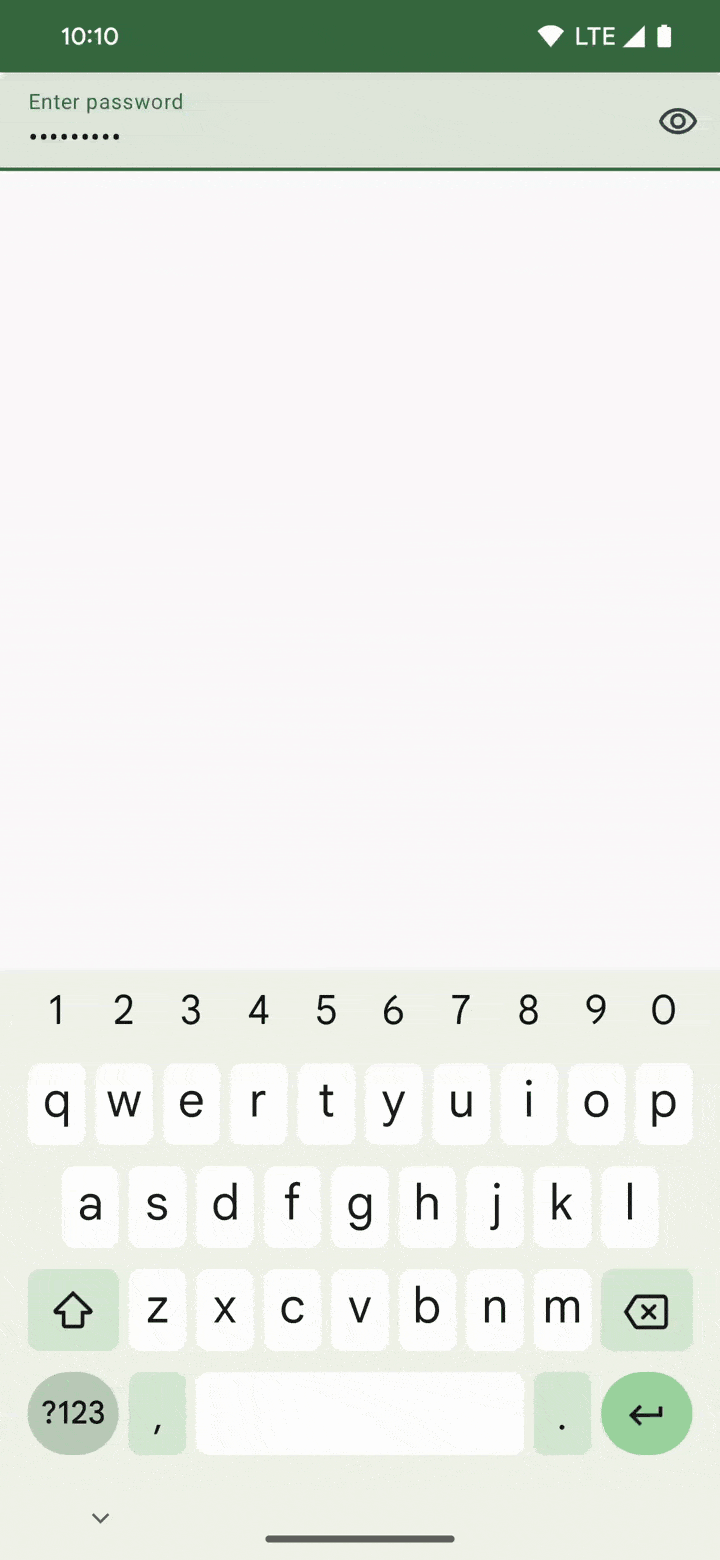Type the letter q
Screen dimensions: 720x1560
click(x=57, y=1103)
